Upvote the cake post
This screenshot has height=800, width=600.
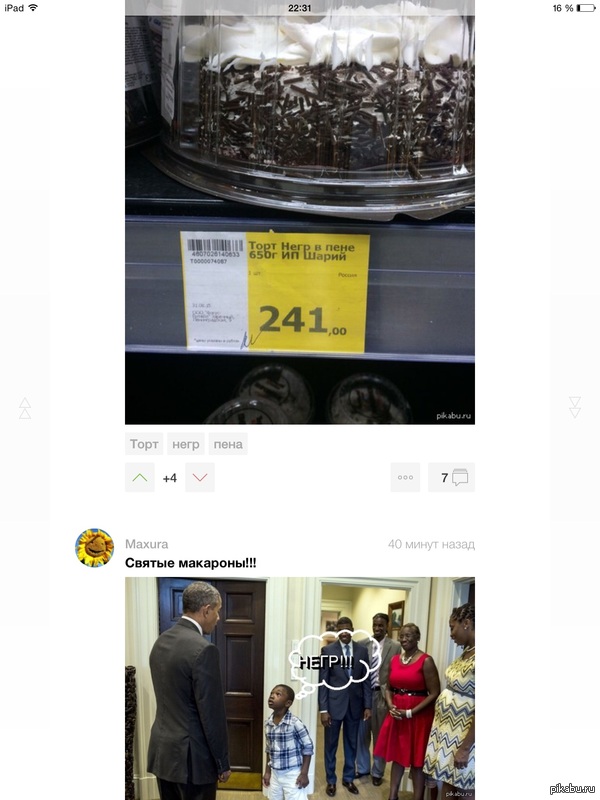point(140,477)
